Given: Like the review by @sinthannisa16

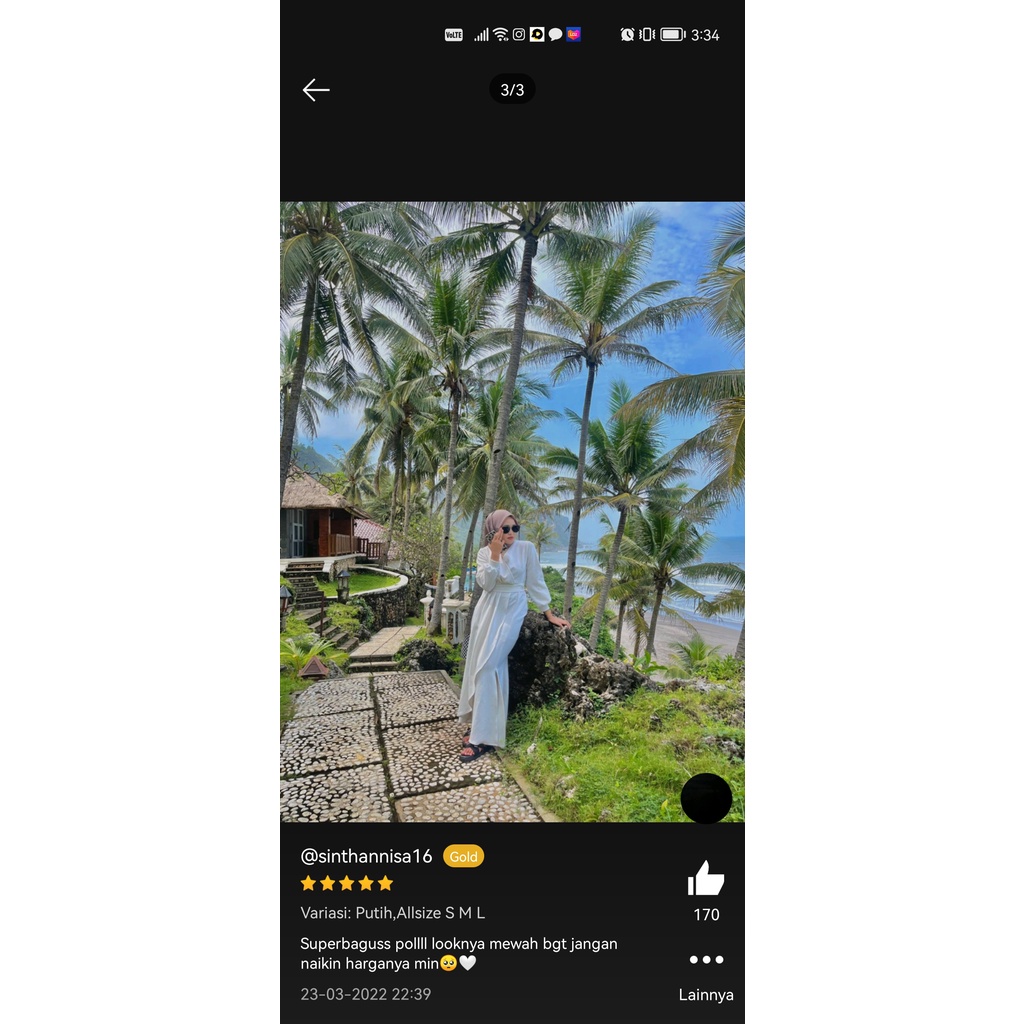Looking at the screenshot, I should point(706,879).
